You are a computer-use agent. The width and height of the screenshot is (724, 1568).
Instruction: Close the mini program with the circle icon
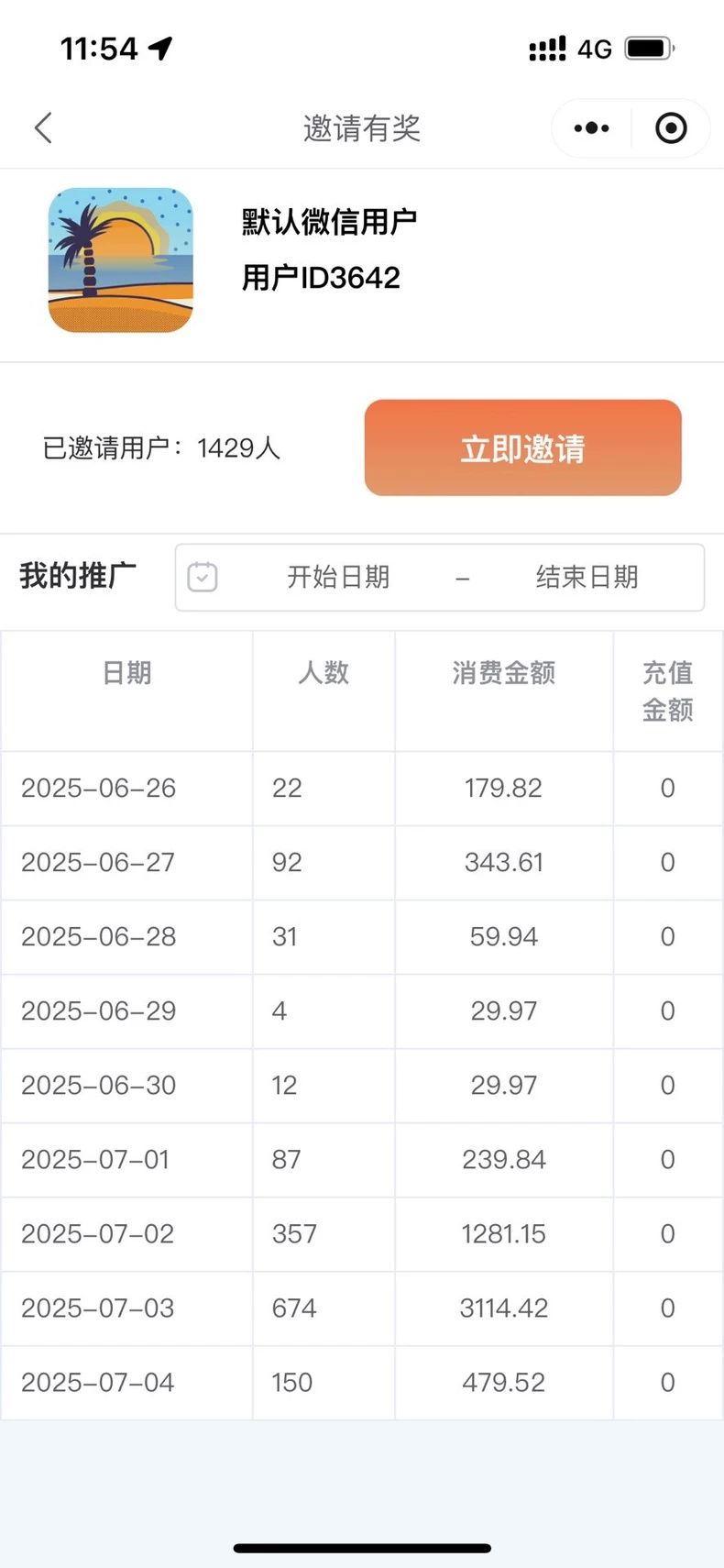click(x=671, y=128)
